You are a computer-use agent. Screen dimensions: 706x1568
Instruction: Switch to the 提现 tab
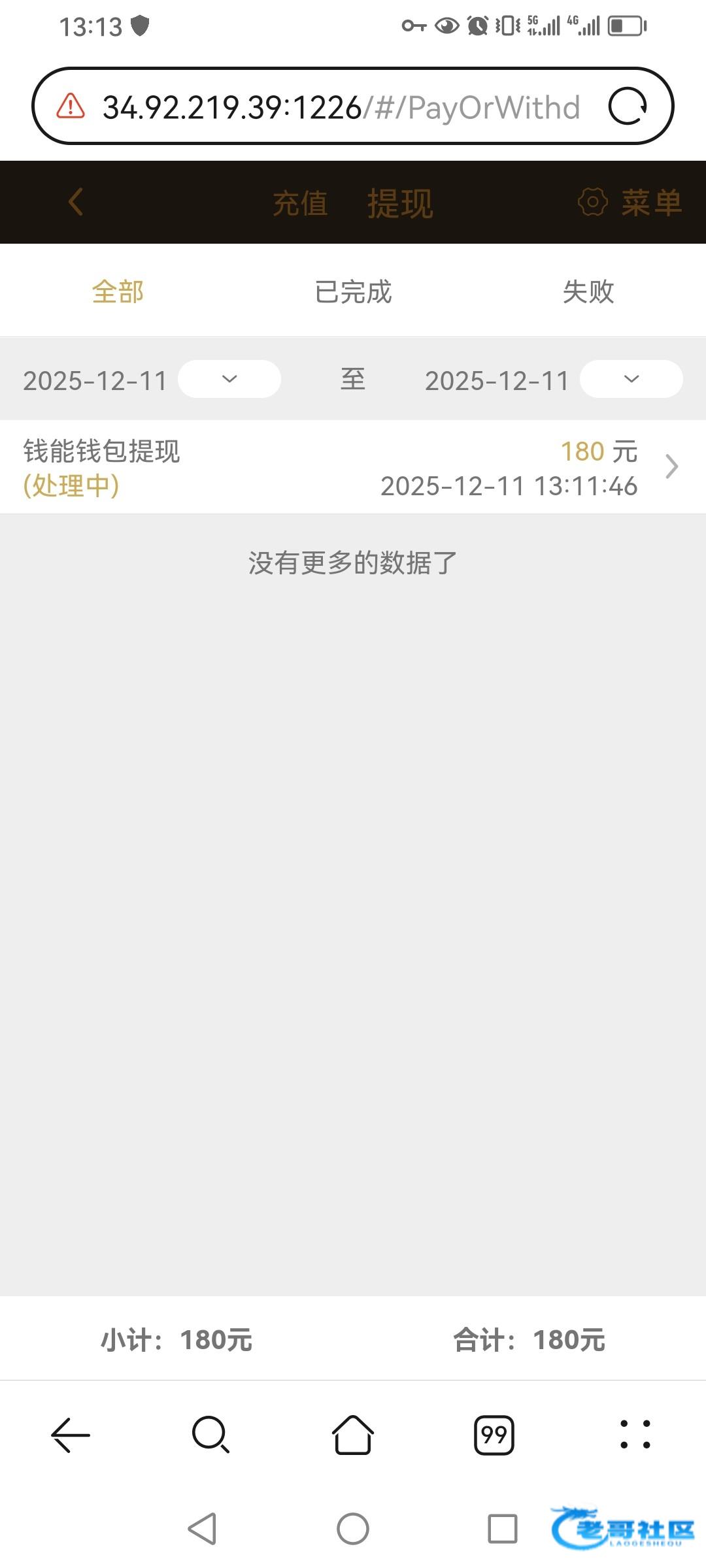point(399,203)
